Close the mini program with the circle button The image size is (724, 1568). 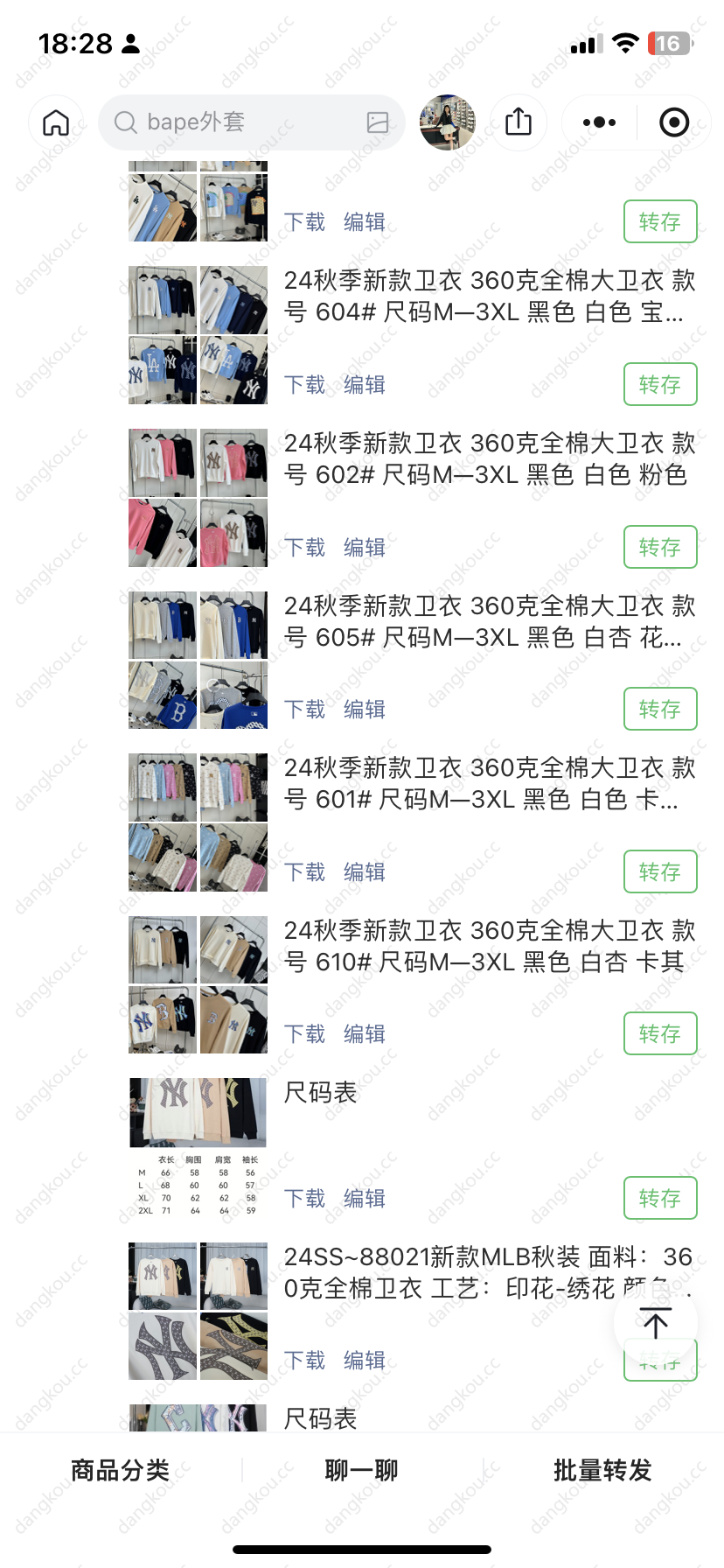[674, 122]
